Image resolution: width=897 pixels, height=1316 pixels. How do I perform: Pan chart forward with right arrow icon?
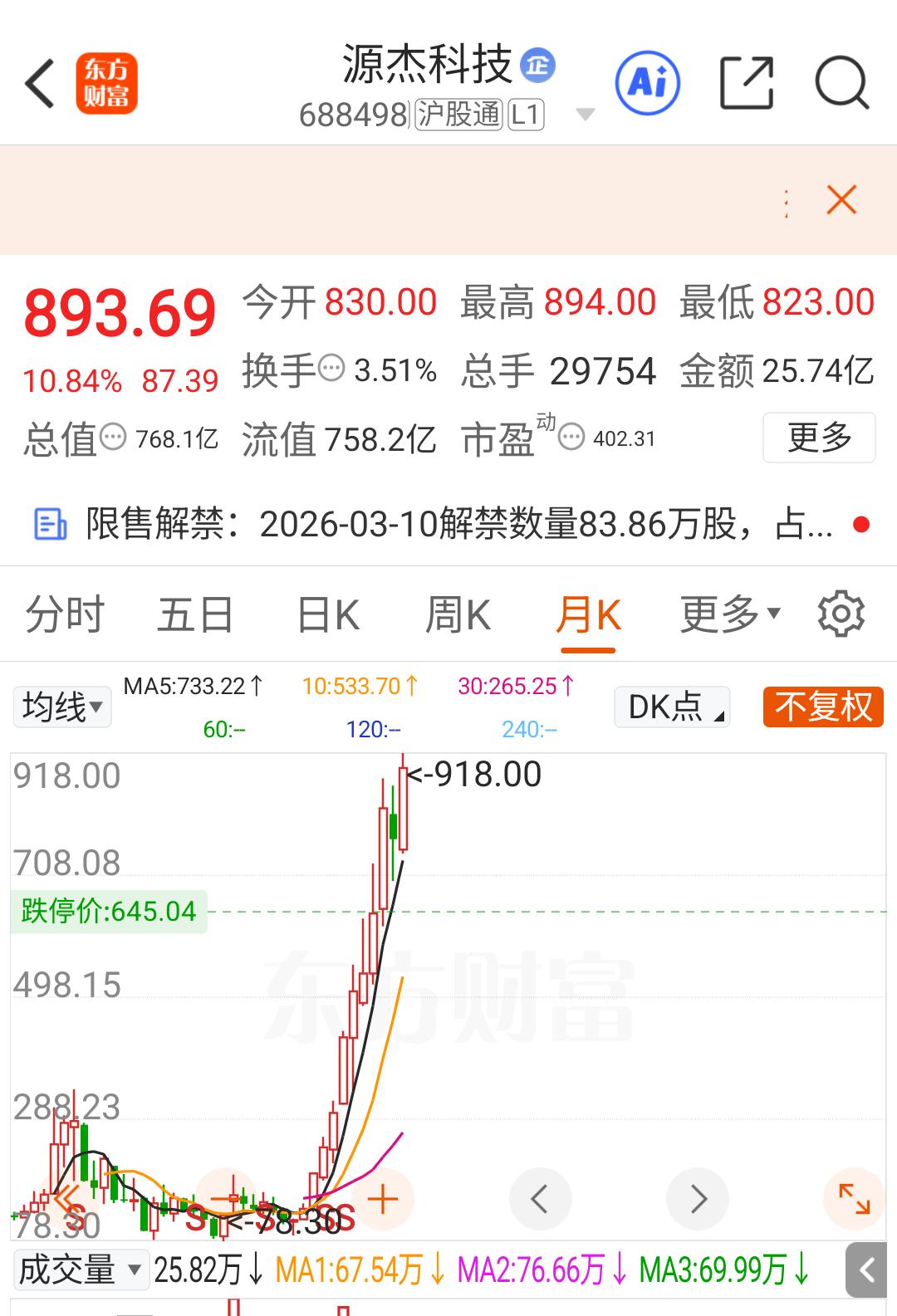698,1198
